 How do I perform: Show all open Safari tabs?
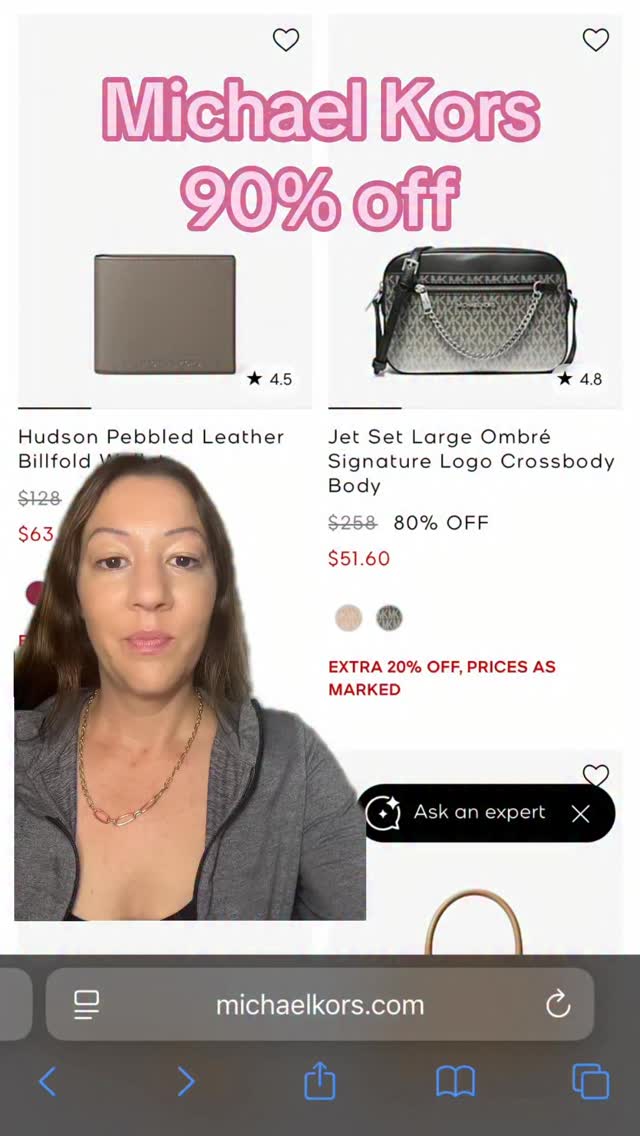[591, 1082]
